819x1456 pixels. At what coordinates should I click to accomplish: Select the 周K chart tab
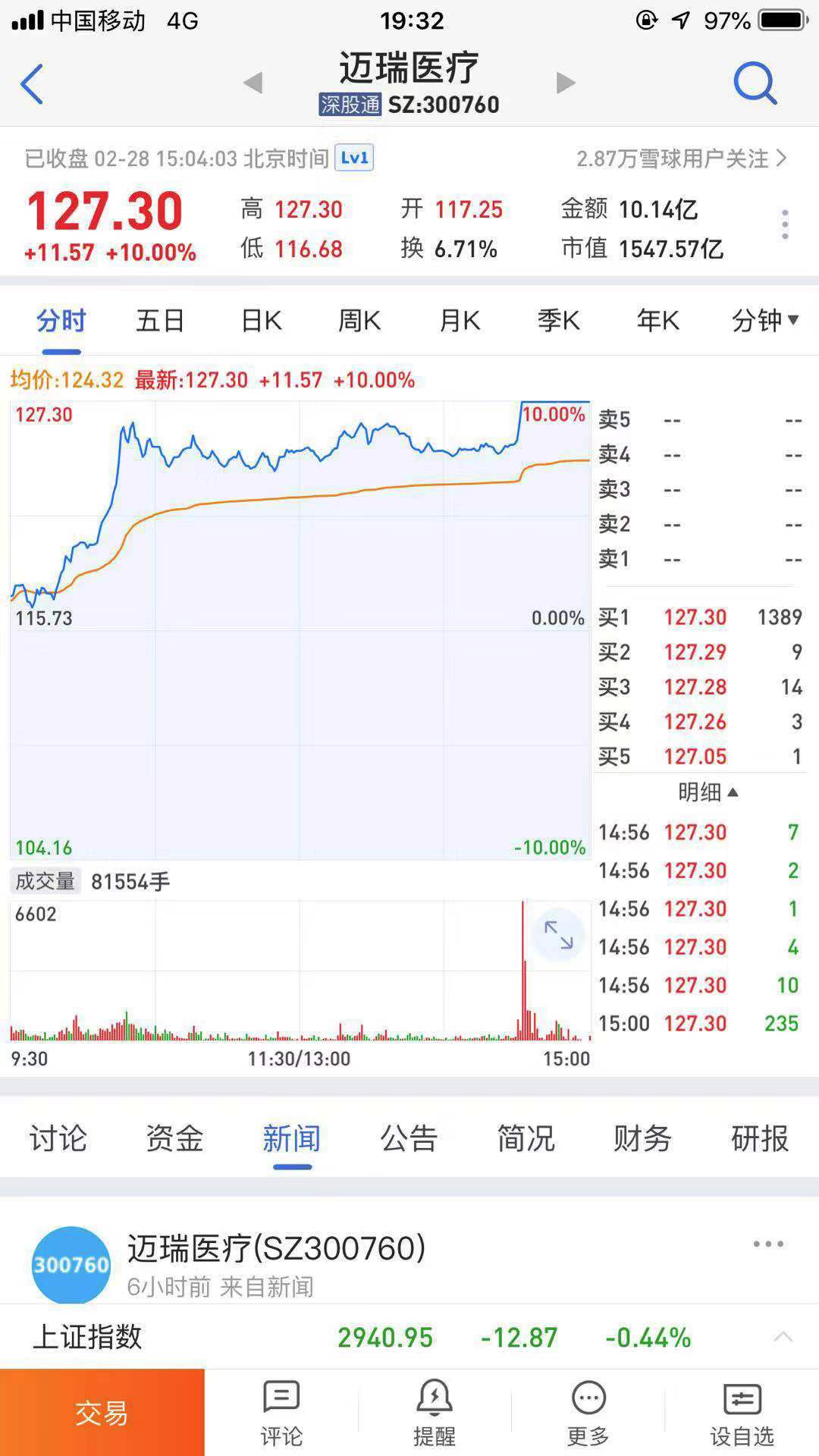pos(359,321)
